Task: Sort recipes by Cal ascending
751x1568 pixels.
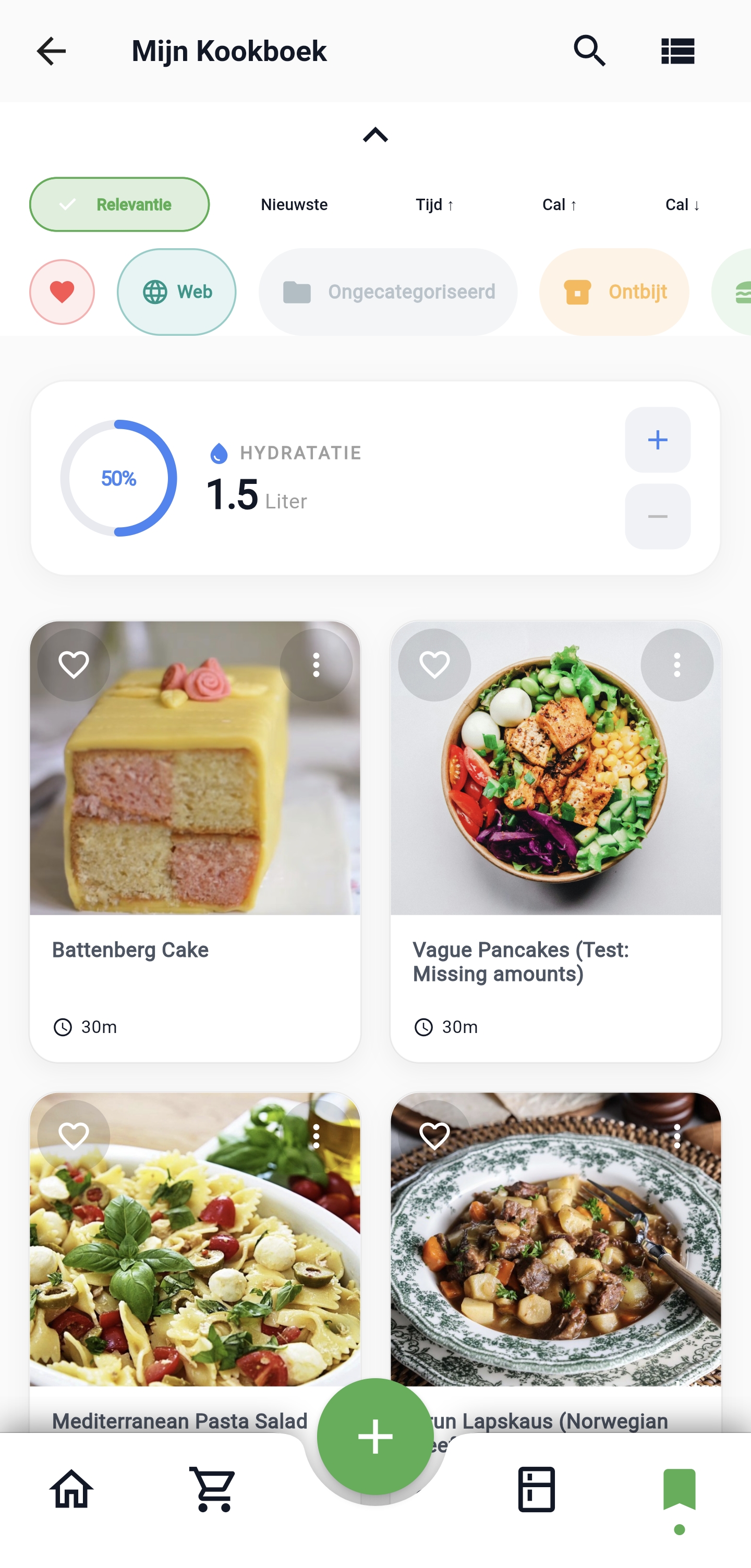Action: coord(559,204)
